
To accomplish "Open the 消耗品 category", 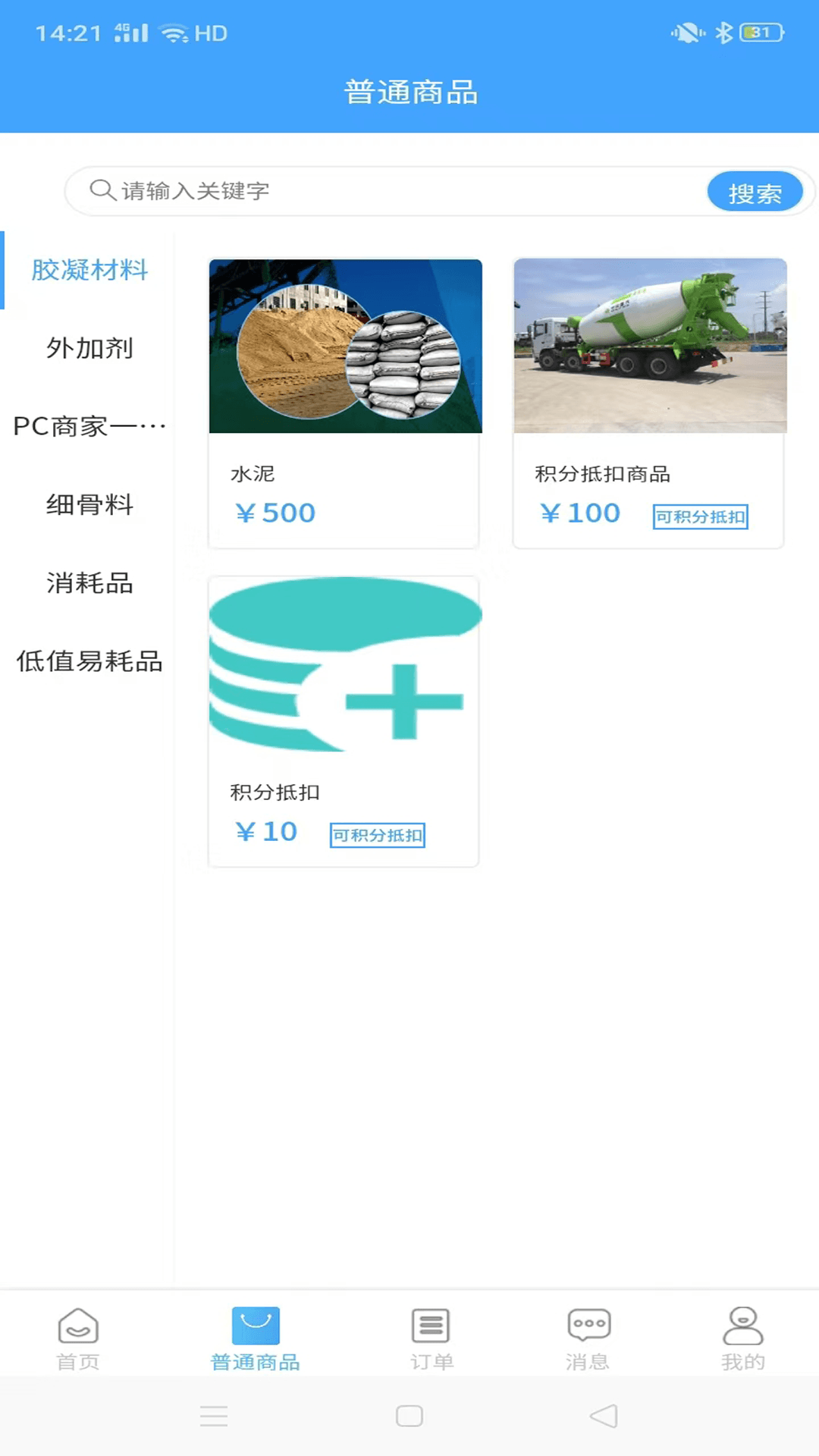I will pyautogui.click(x=89, y=584).
